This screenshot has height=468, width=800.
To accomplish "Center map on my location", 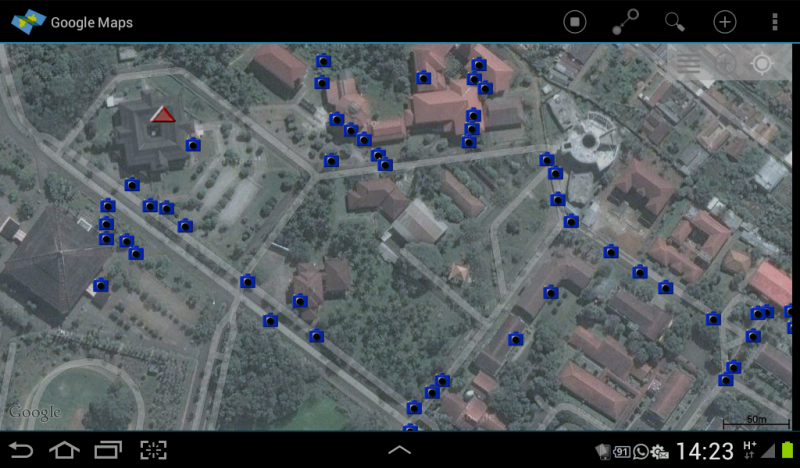I will tap(762, 65).
